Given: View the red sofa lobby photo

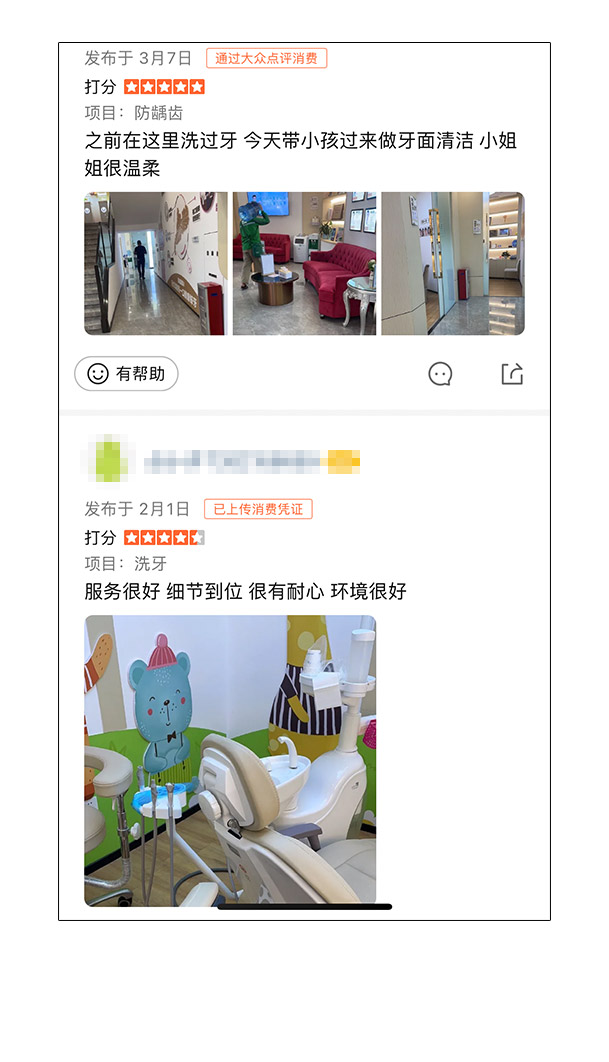Looking at the screenshot, I should tap(304, 263).
